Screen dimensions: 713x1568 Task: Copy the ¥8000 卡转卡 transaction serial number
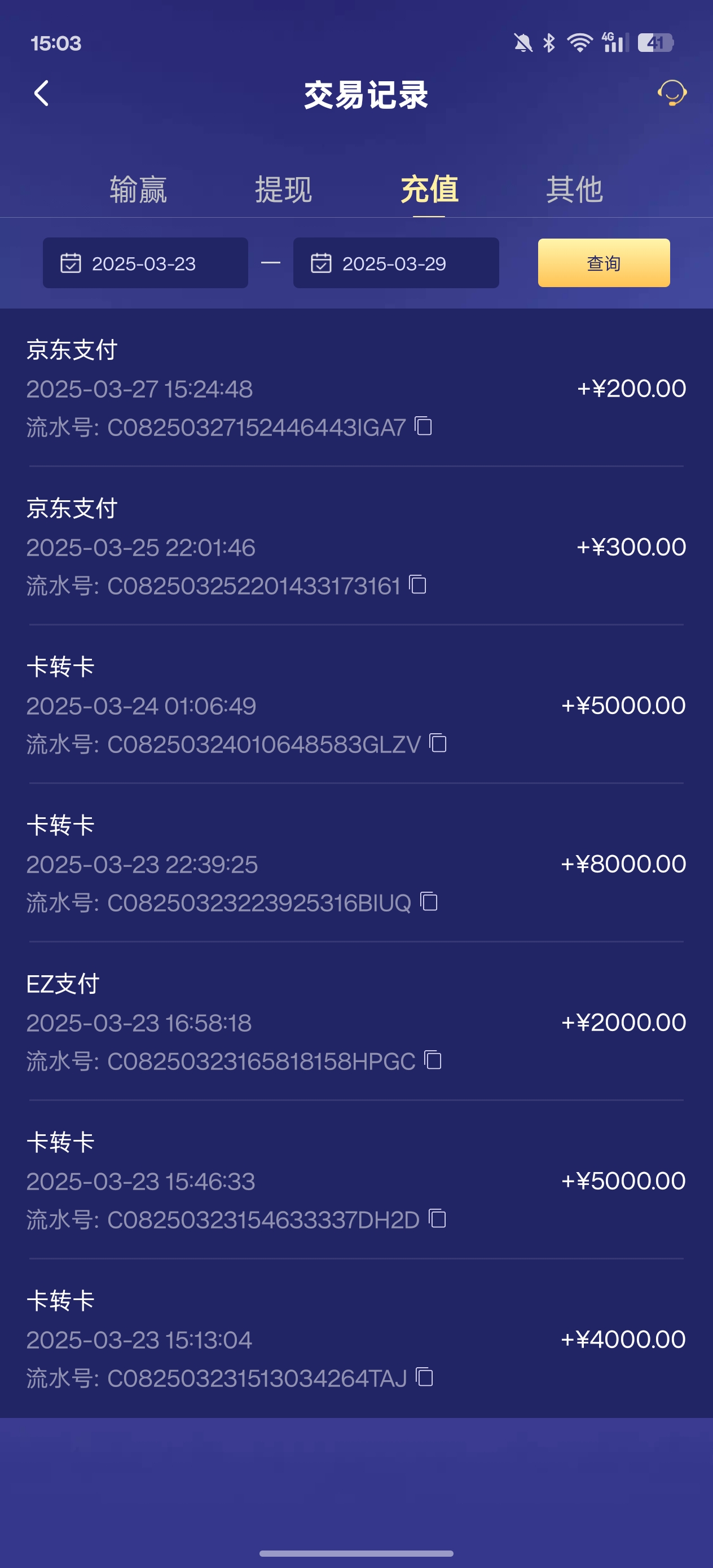[x=430, y=902]
